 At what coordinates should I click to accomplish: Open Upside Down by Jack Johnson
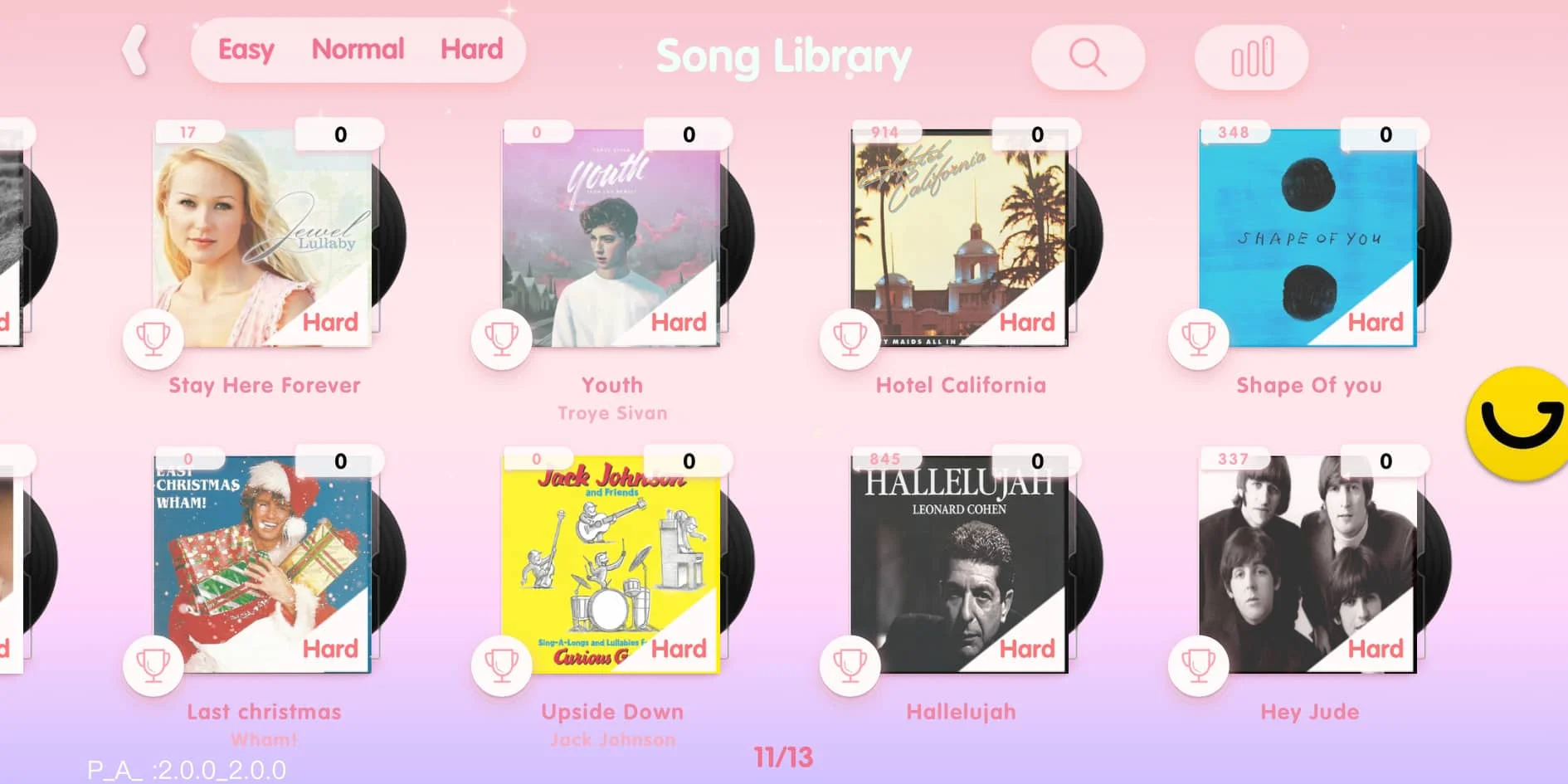[x=611, y=564]
